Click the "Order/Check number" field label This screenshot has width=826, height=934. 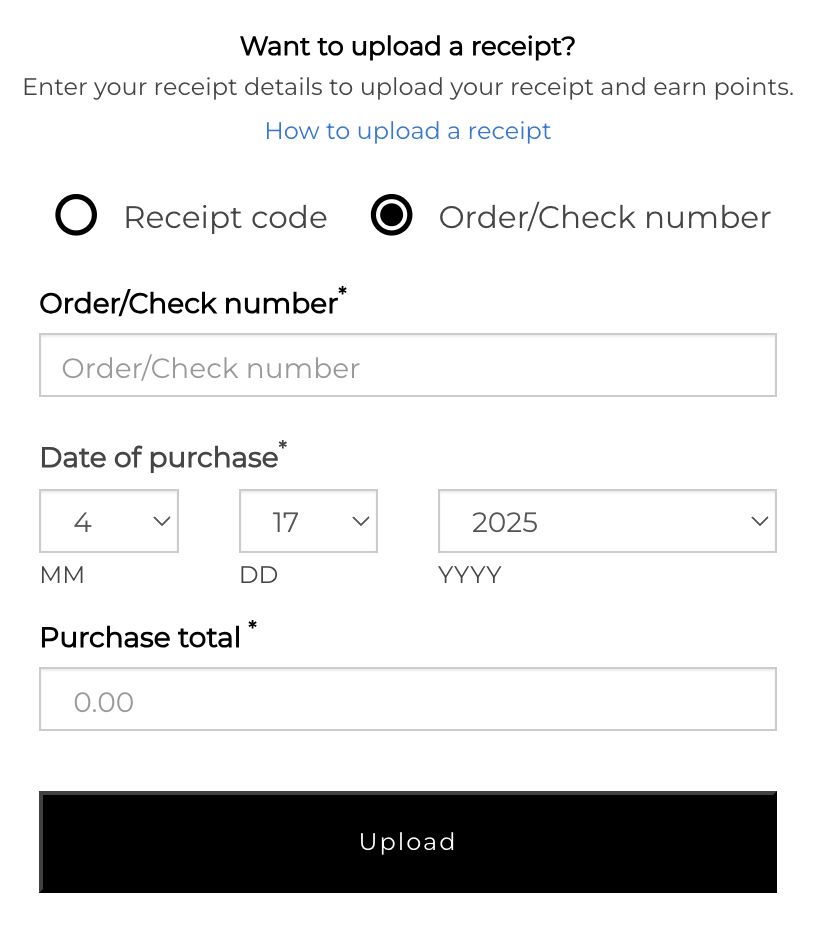186,303
